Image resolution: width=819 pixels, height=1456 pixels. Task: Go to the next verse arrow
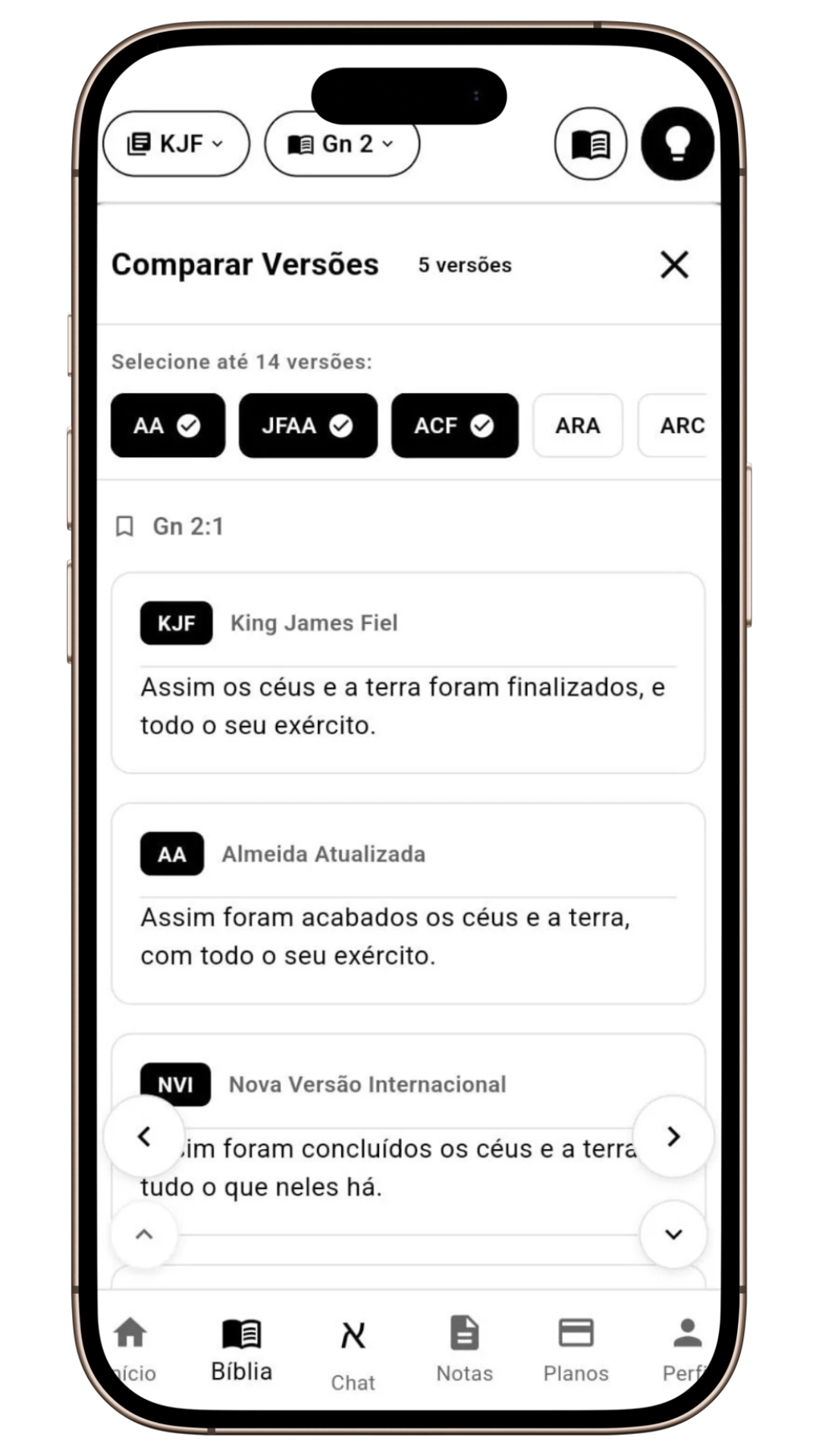click(x=673, y=1136)
